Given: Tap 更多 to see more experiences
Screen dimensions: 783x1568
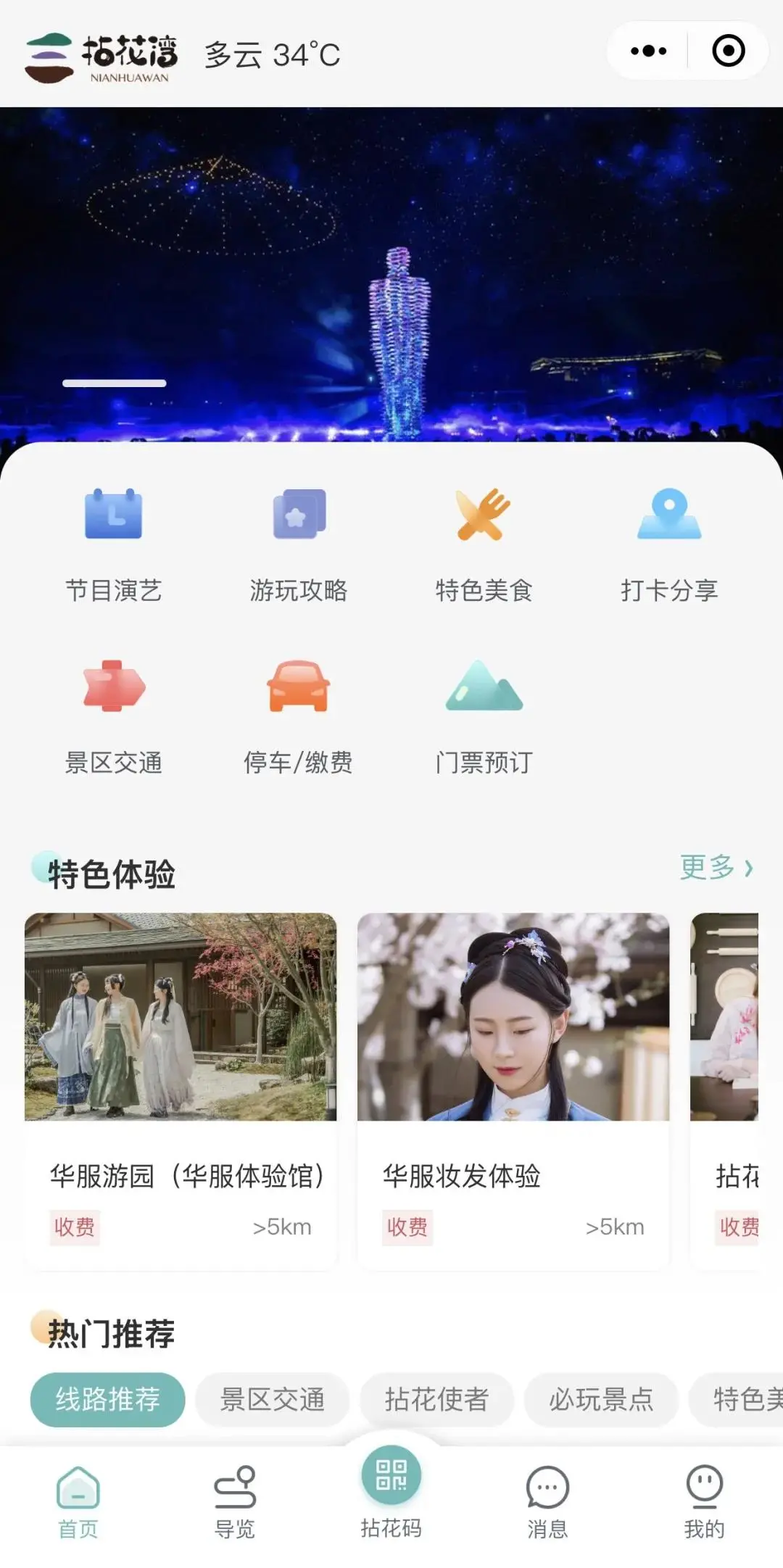Looking at the screenshot, I should [716, 867].
